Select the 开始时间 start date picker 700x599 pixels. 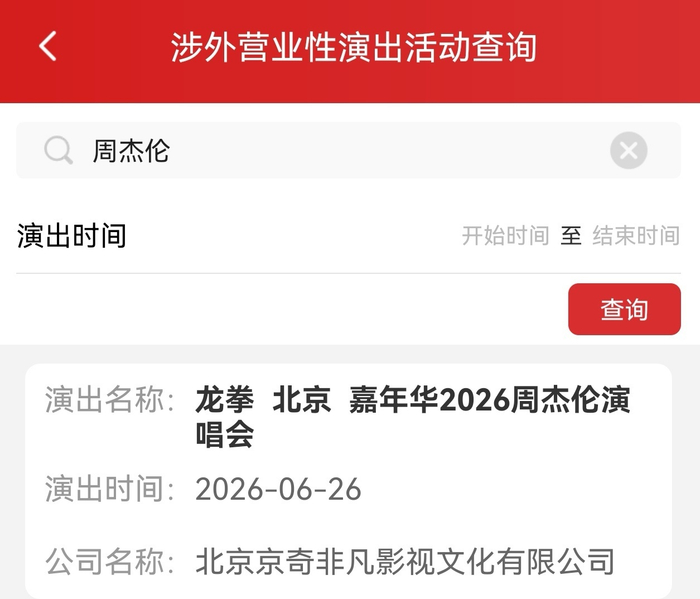(505, 236)
